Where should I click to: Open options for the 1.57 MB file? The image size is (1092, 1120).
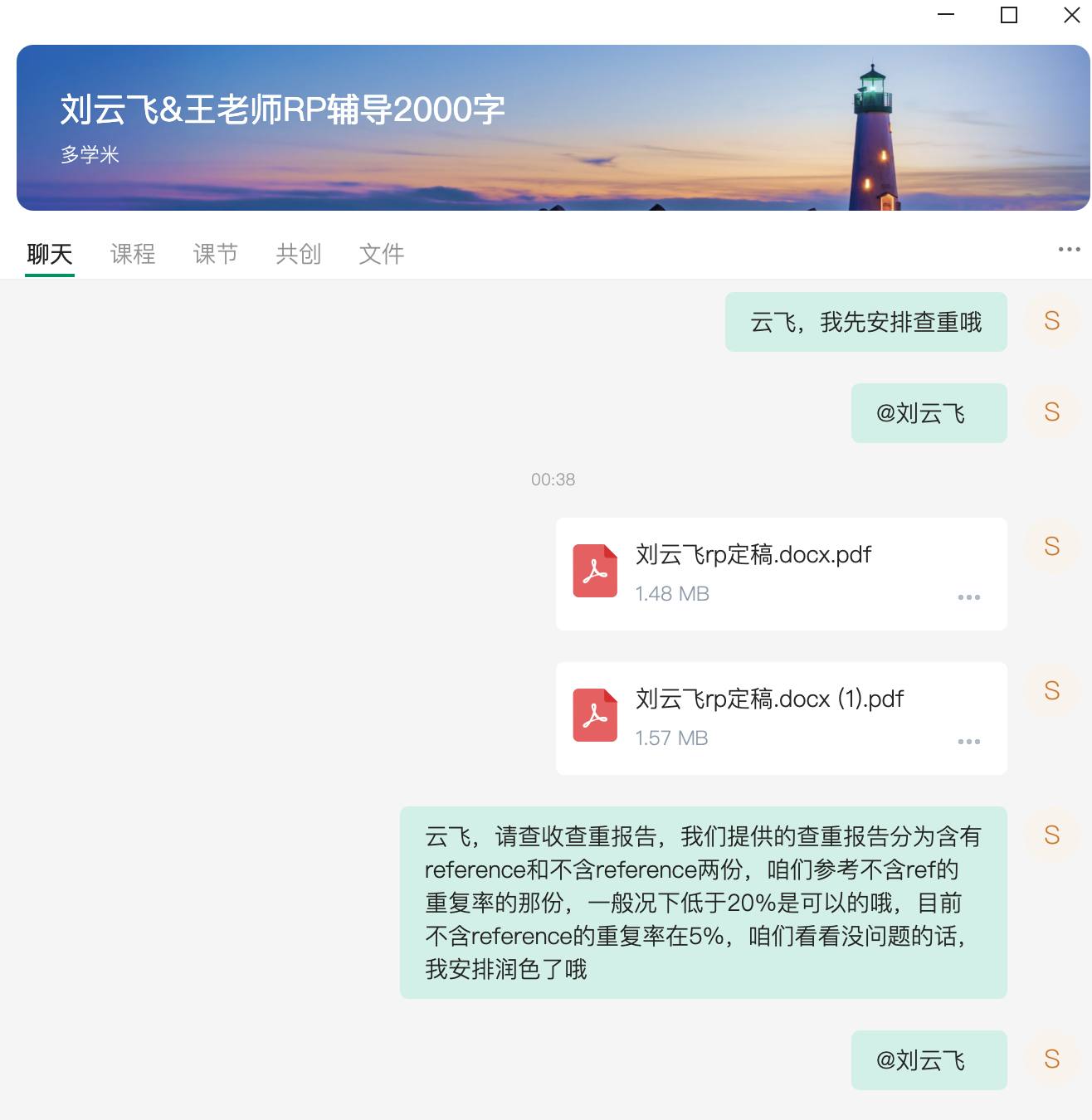pyautogui.click(x=968, y=742)
